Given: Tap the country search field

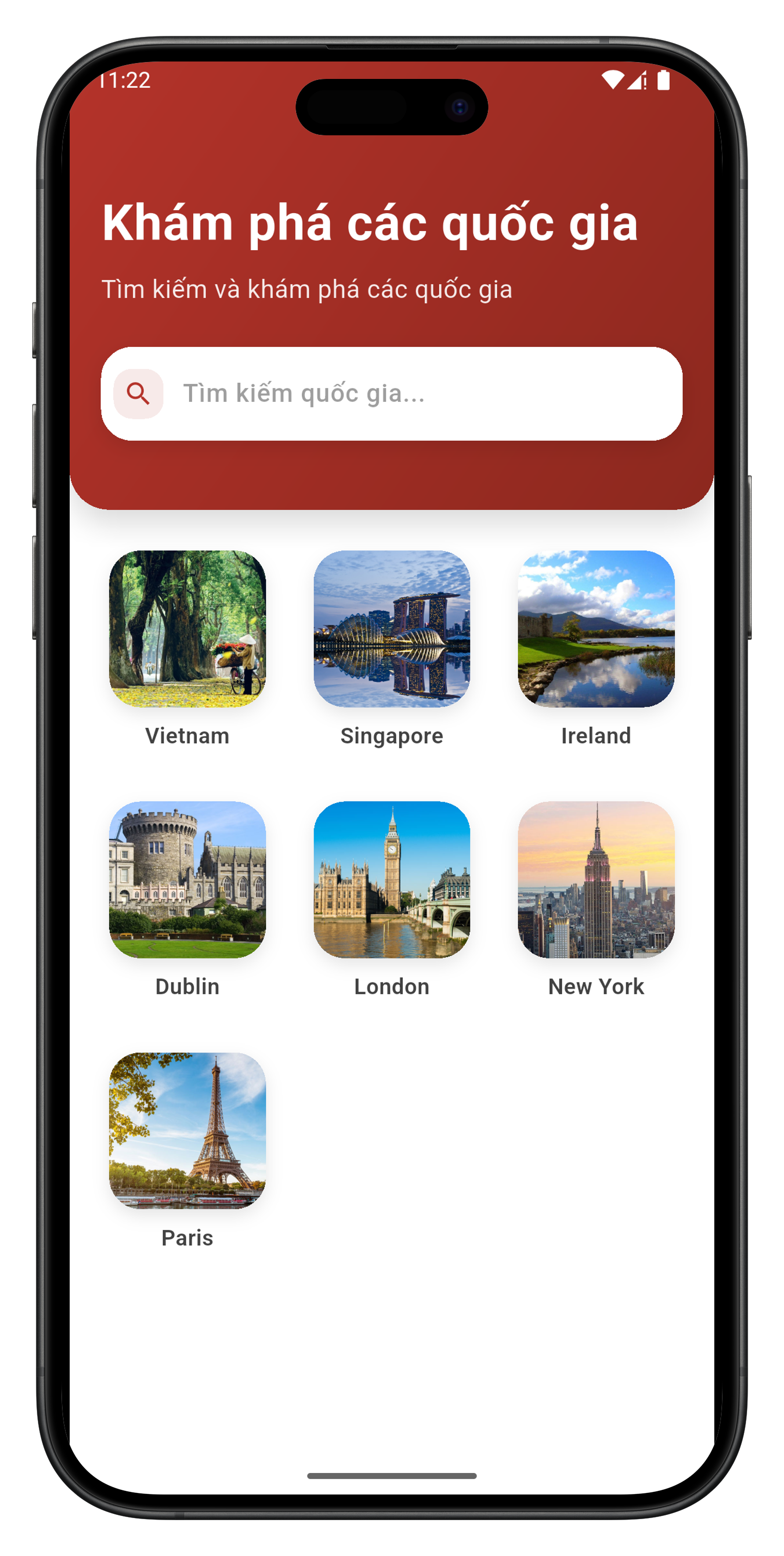Looking at the screenshot, I should click(423, 393).
